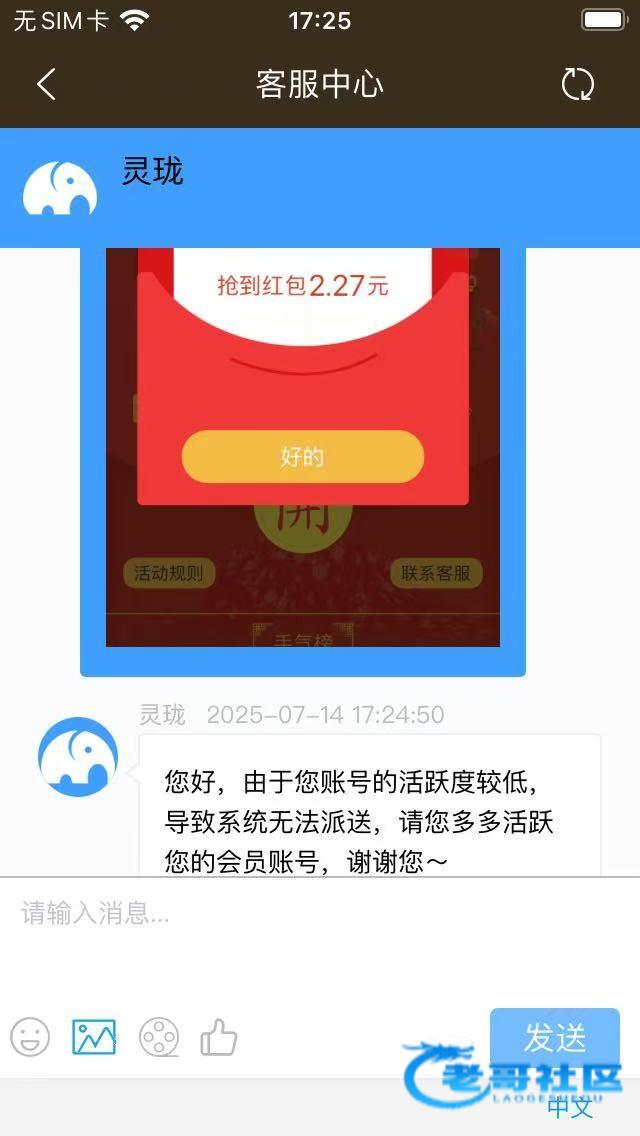The width and height of the screenshot is (640, 1136).
Task: Go back from the 客服中心 page
Action: pyautogui.click(x=46, y=85)
